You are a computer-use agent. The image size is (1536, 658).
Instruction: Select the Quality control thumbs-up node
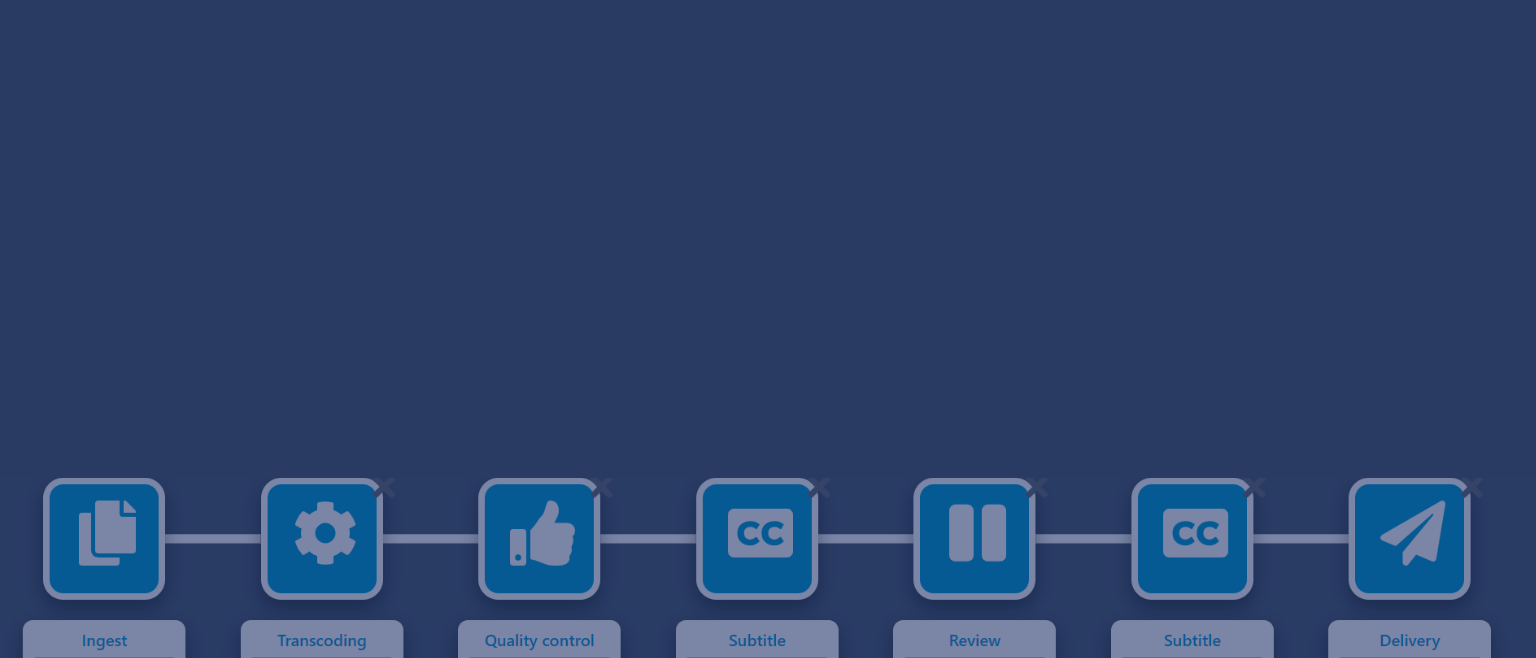click(539, 539)
